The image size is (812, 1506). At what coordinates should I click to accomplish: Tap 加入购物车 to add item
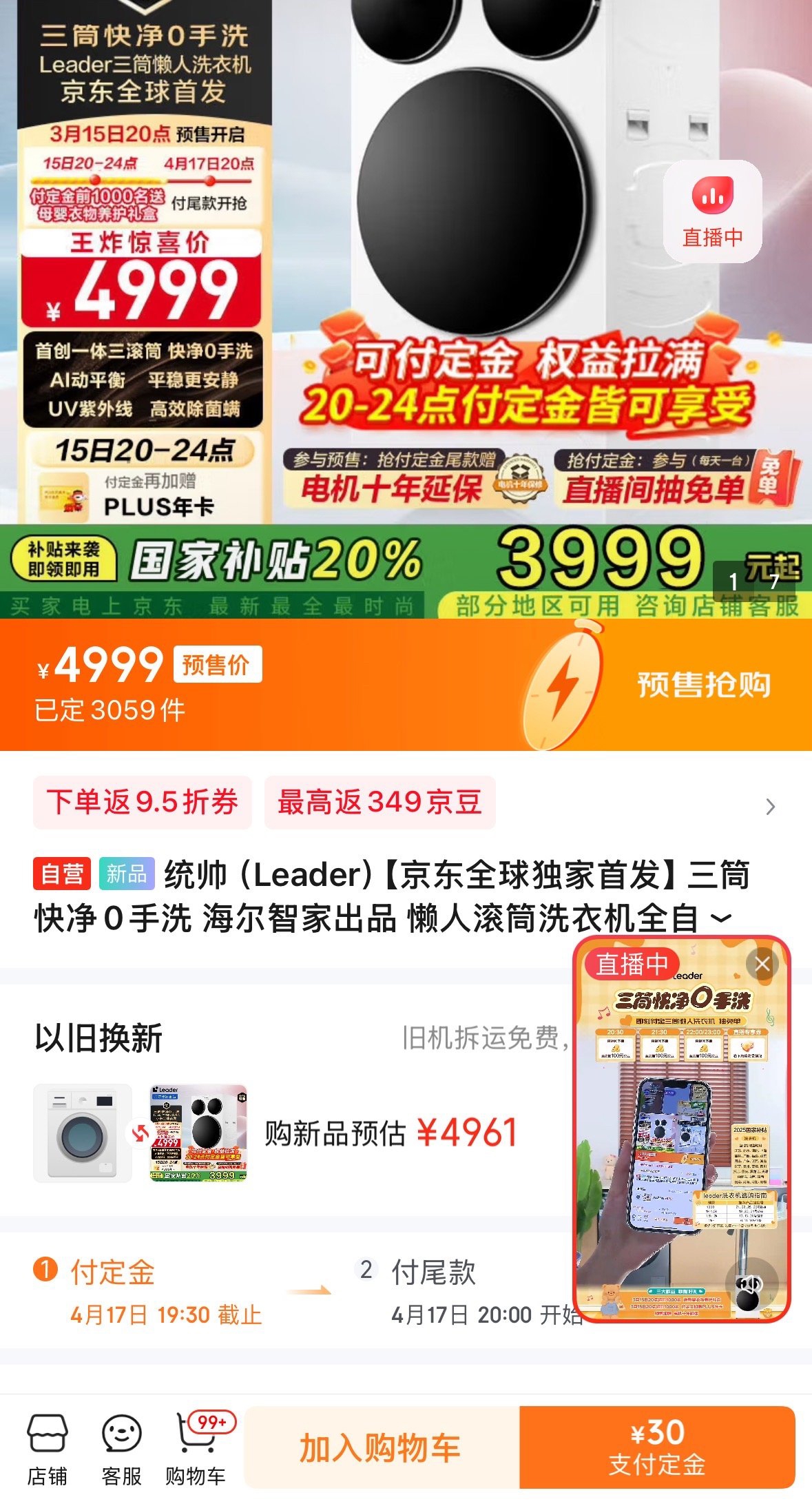(x=381, y=1447)
